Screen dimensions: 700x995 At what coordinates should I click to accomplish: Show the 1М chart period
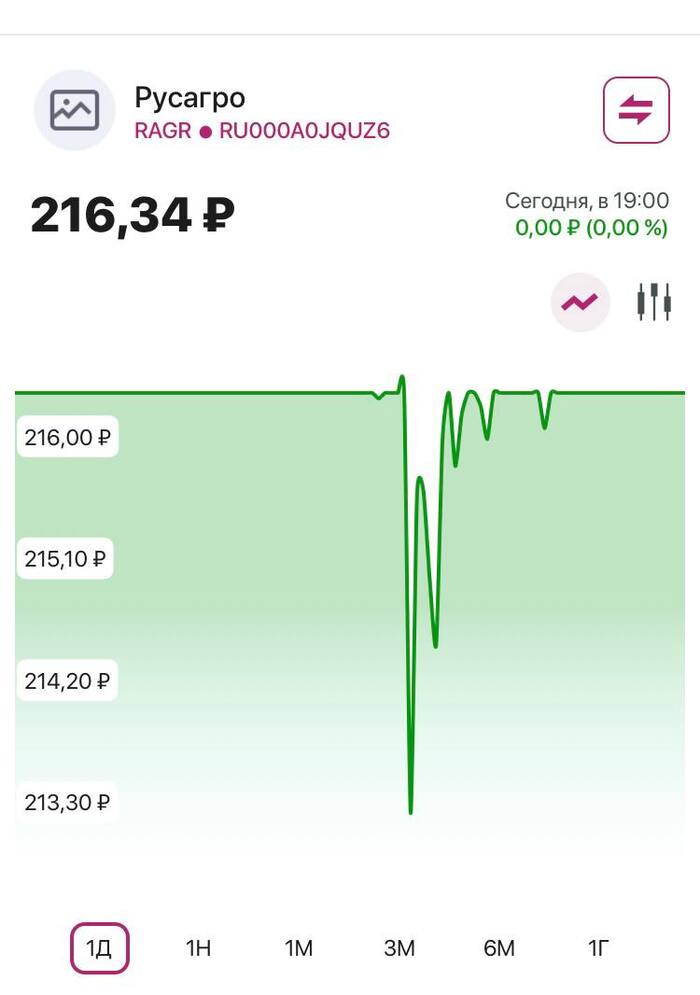point(298,947)
